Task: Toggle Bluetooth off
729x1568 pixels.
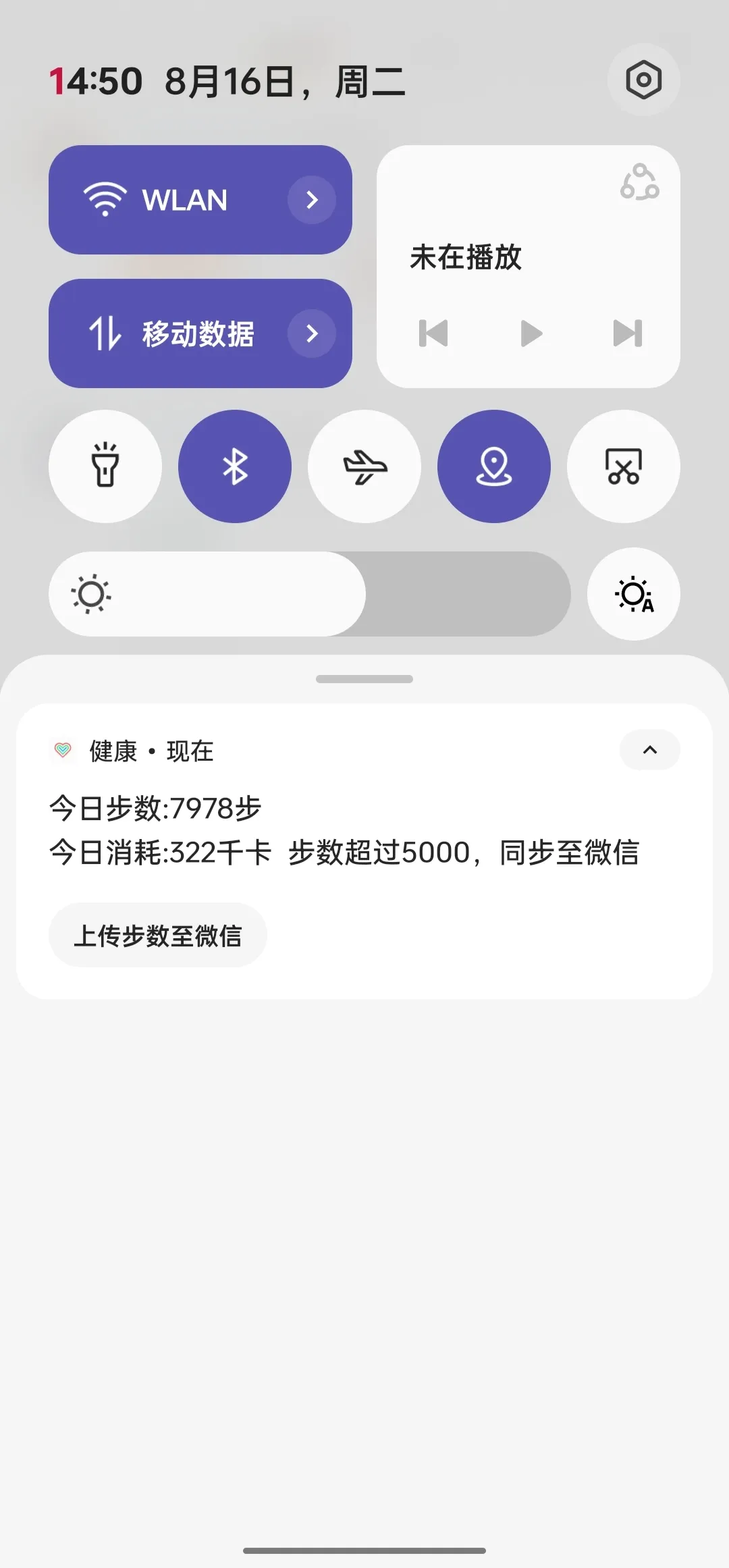Action: pos(234,466)
